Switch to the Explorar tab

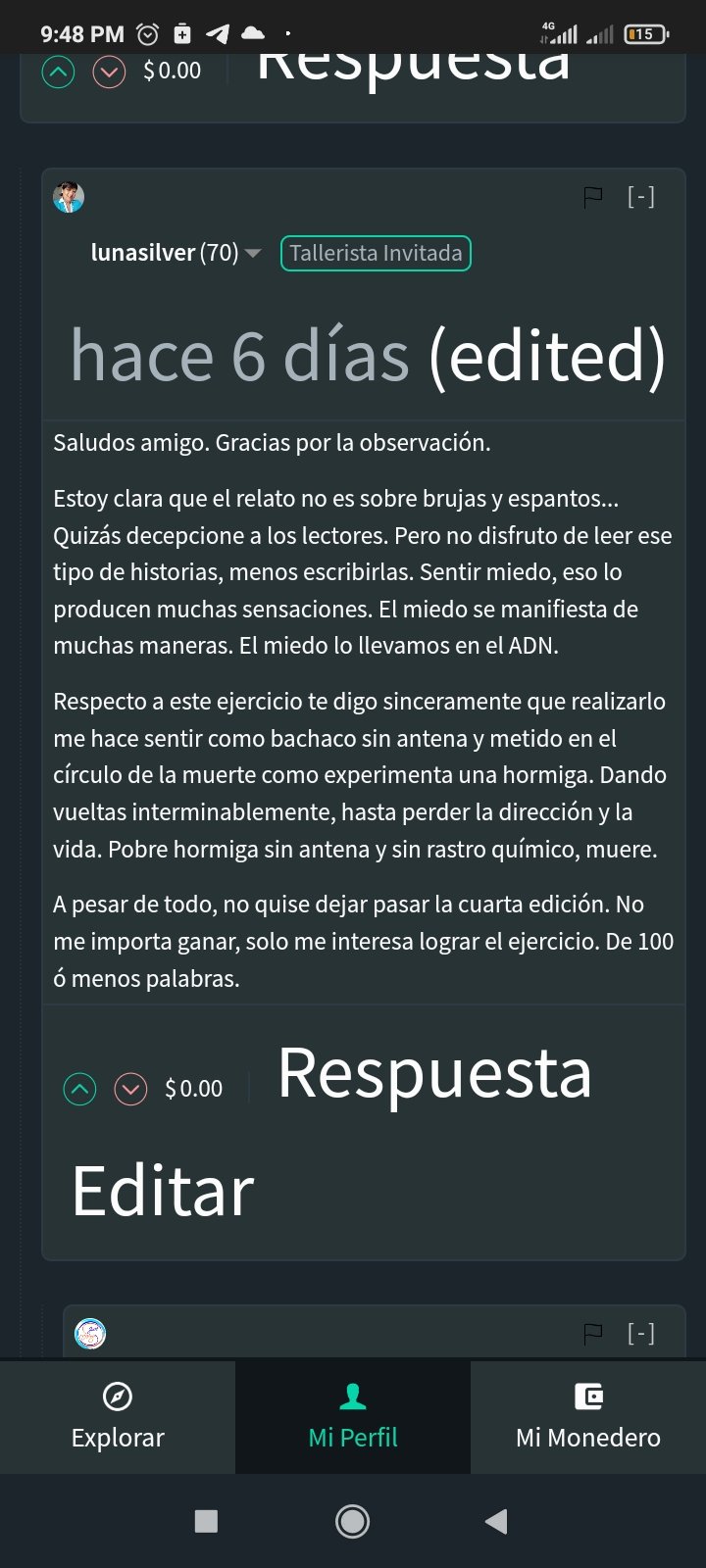coord(118,1416)
